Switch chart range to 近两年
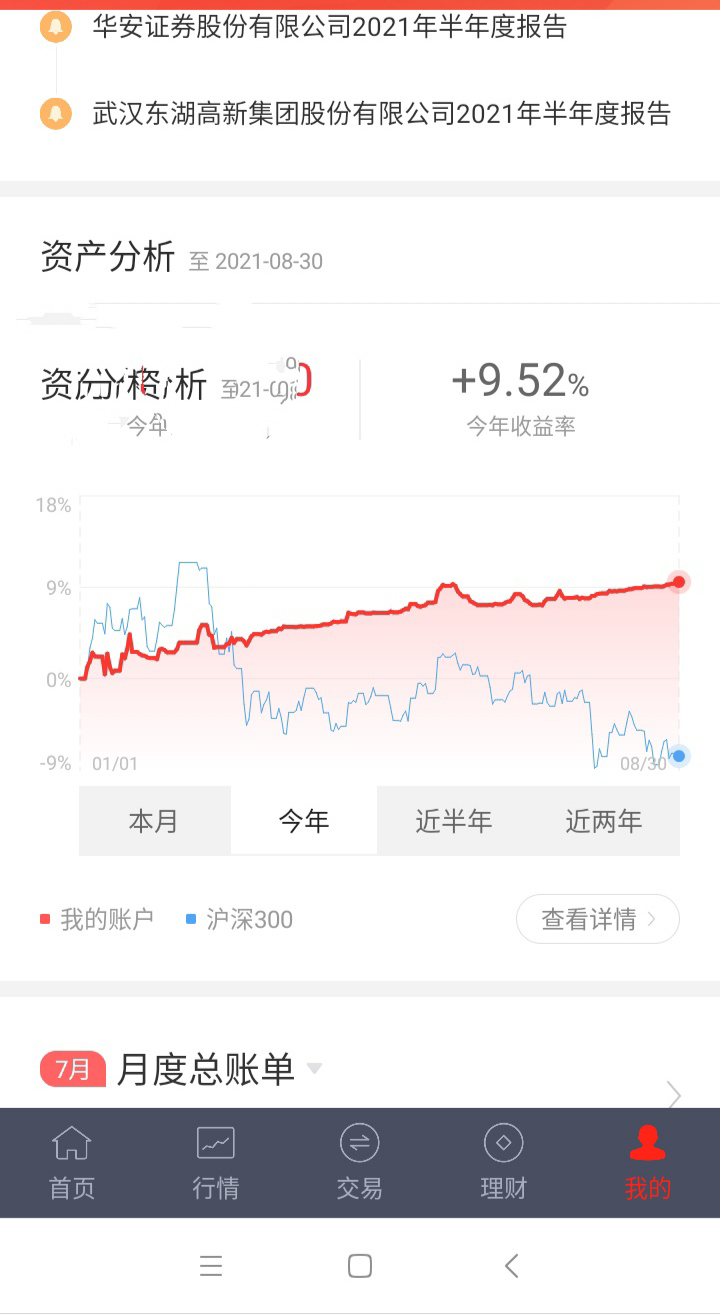The height and width of the screenshot is (1314, 720). click(x=604, y=821)
